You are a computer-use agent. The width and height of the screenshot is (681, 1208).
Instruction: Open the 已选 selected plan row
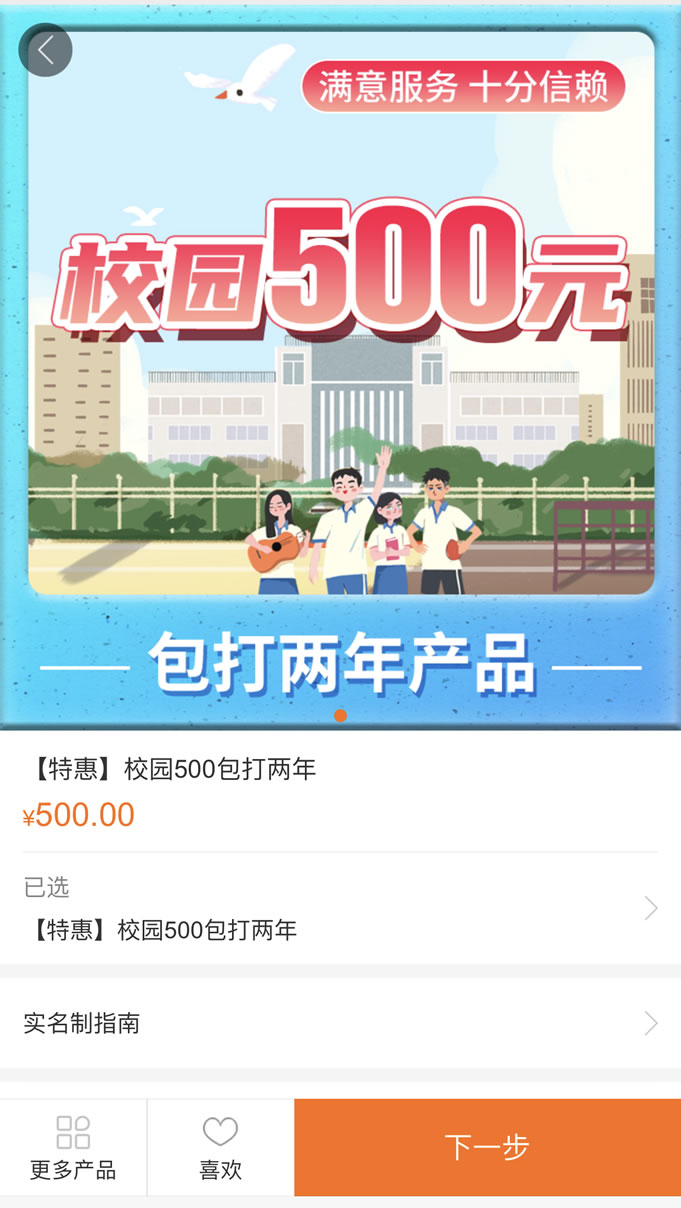coord(340,908)
